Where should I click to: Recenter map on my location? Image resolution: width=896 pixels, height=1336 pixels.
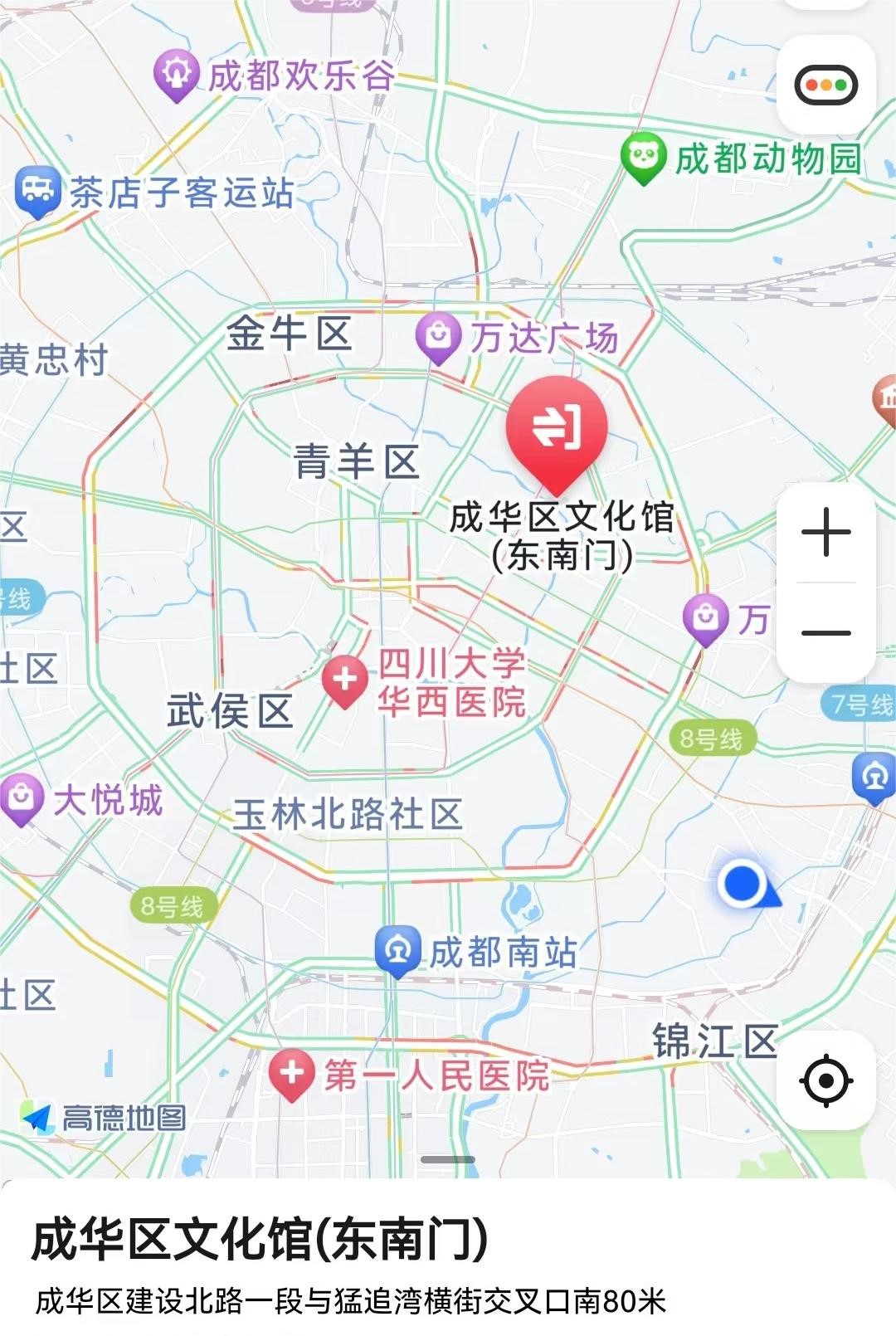pyautogui.click(x=825, y=1080)
